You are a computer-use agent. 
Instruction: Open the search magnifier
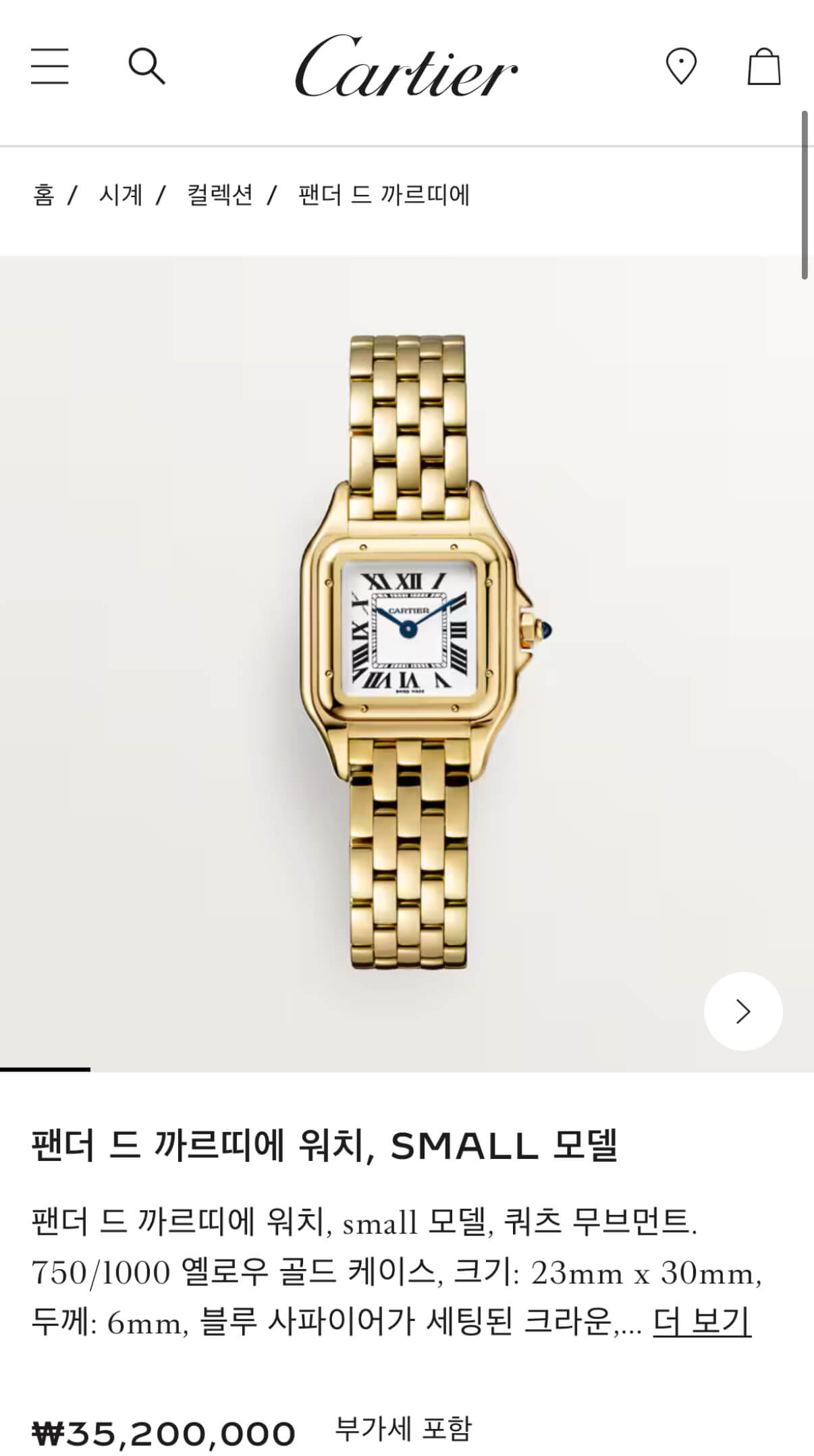click(x=146, y=65)
